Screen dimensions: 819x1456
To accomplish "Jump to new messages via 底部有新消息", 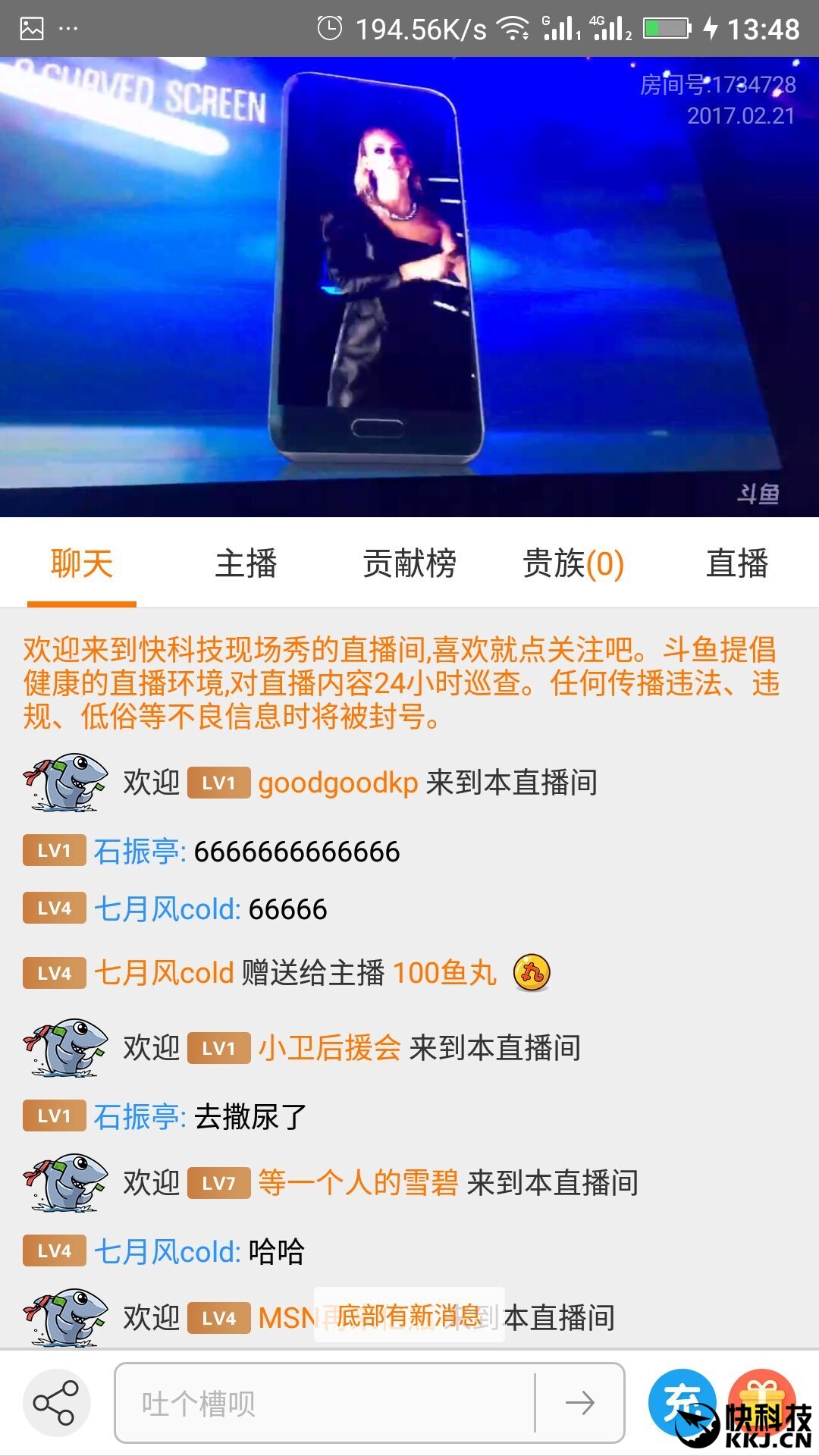I will point(409,1315).
